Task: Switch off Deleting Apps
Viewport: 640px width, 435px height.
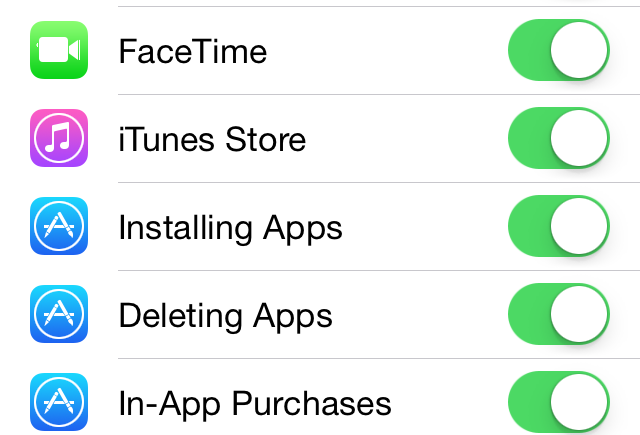Action: [560, 315]
